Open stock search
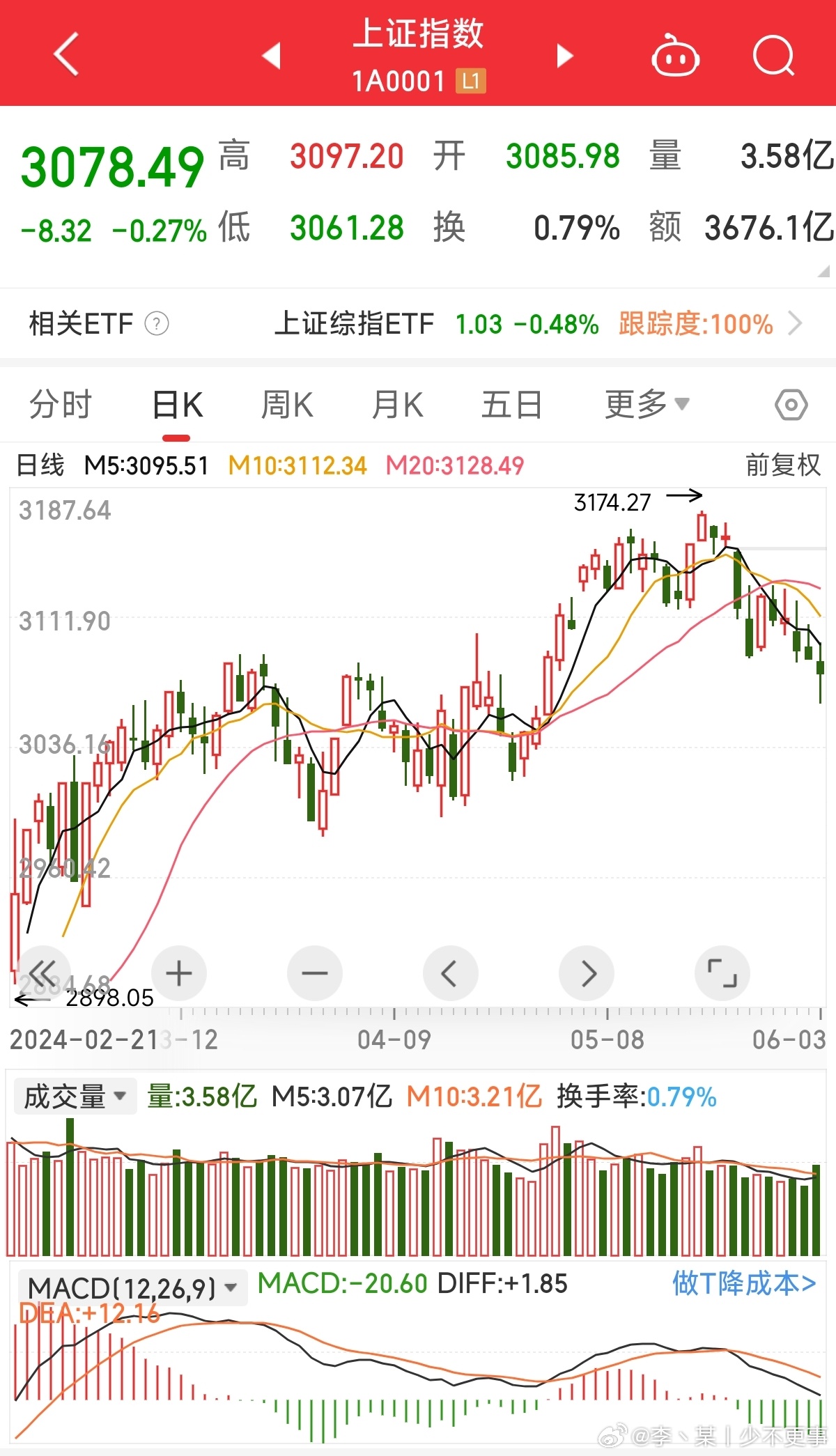Viewport: 836px width, 1456px height. point(774,56)
